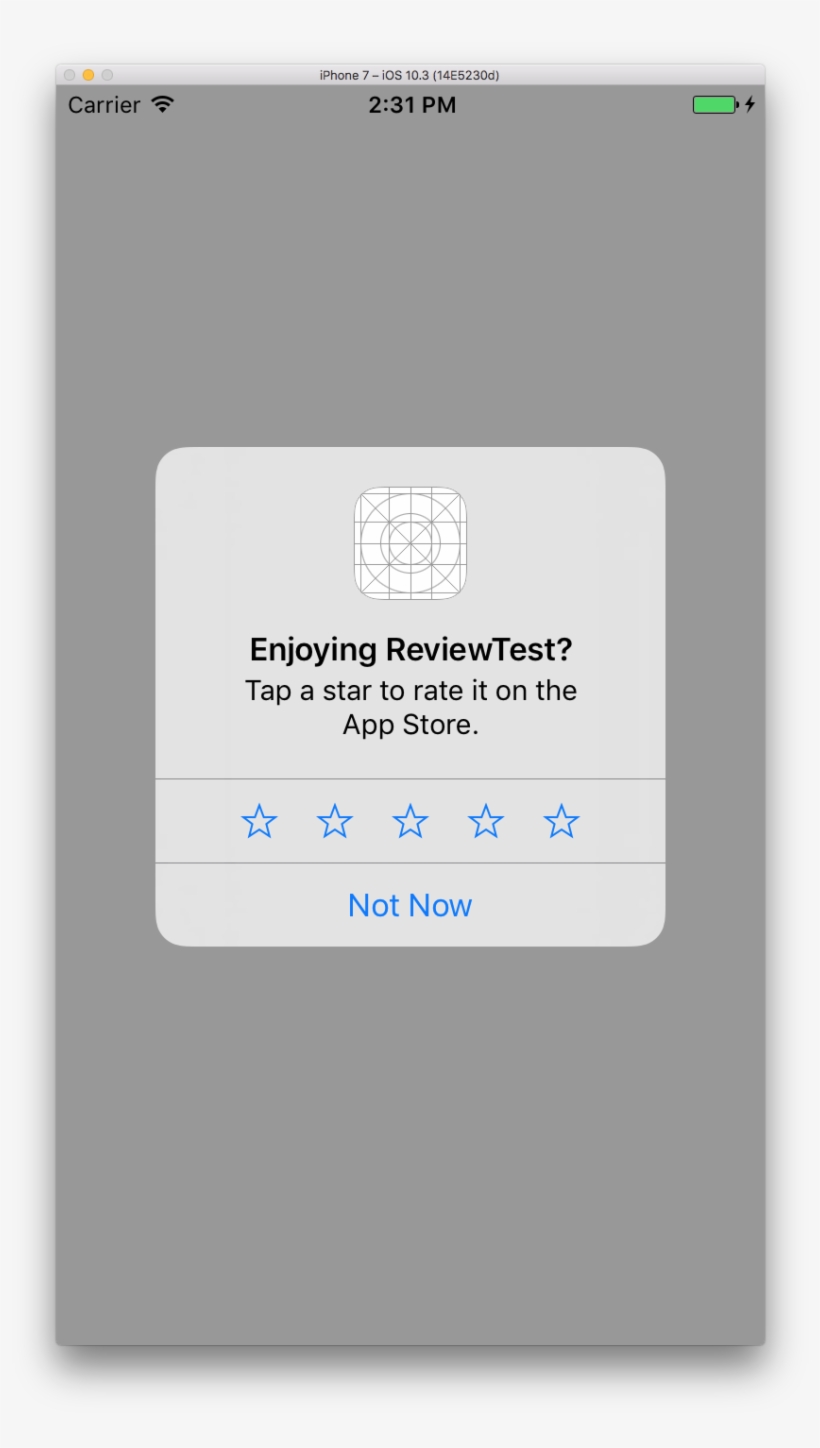Tap the middle star of the rating prompt
This screenshot has width=820, height=1448.
[x=410, y=821]
